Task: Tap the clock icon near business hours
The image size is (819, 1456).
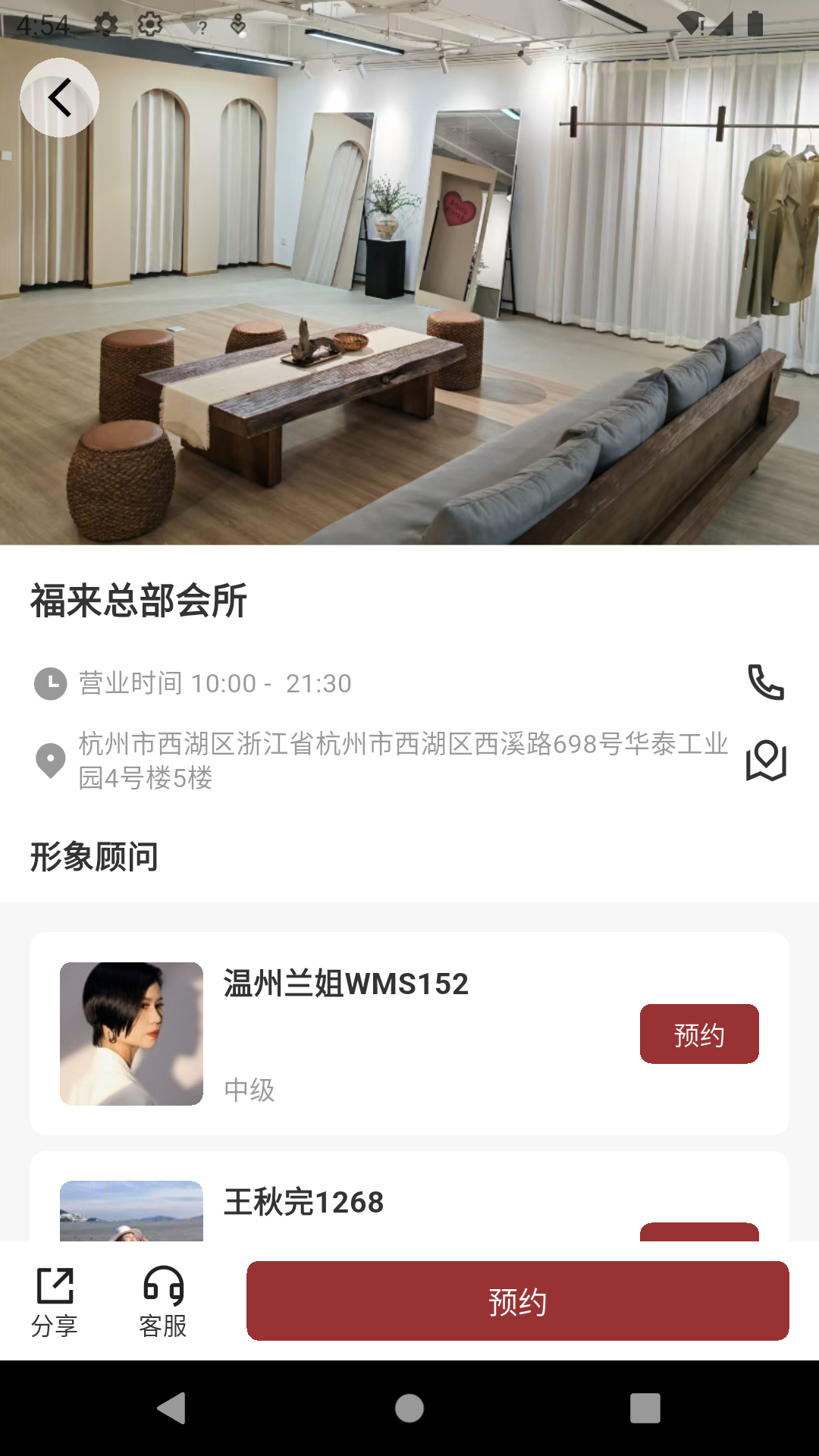Action: tap(49, 683)
